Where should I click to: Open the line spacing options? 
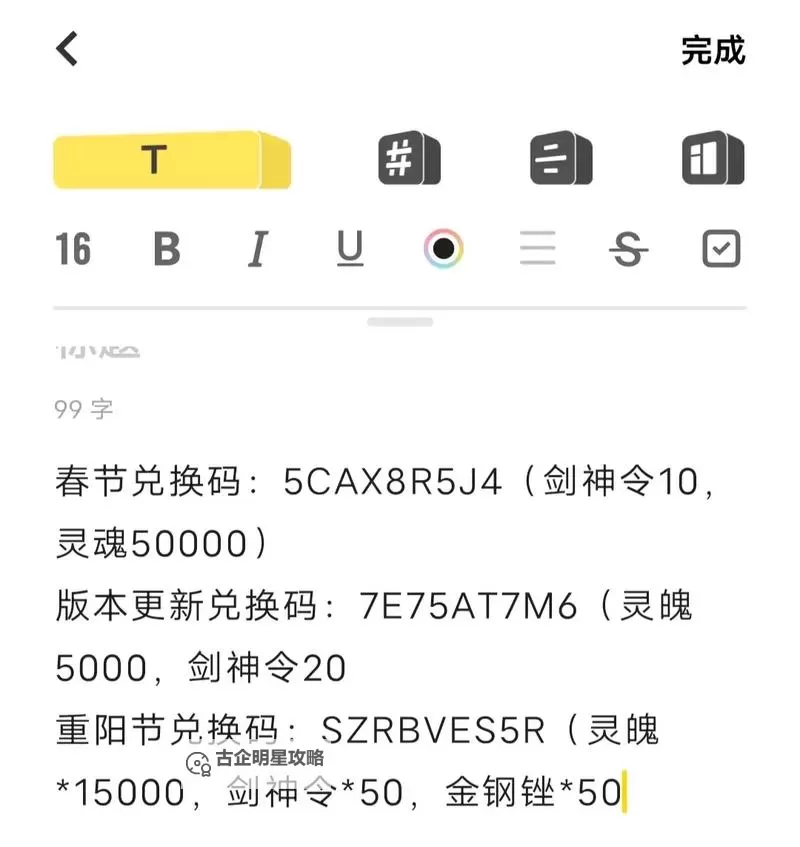(x=537, y=249)
